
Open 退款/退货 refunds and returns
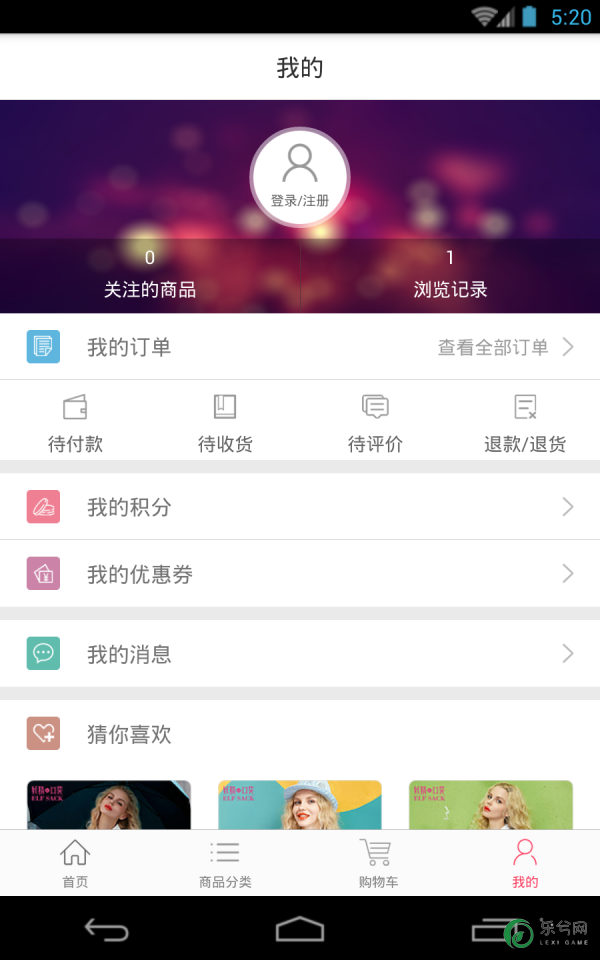525,423
